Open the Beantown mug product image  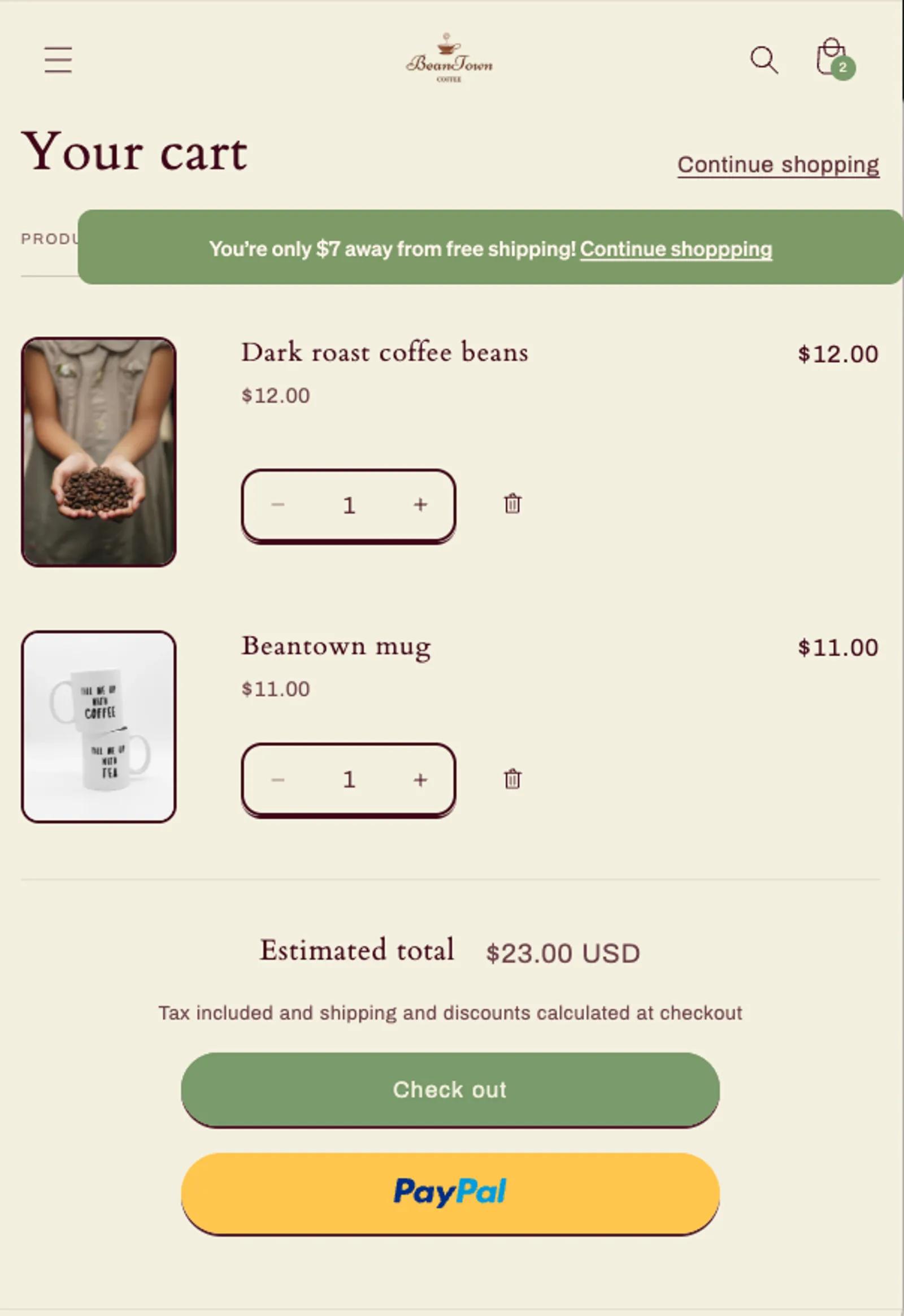pyautogui.click(x=98, y=726)
